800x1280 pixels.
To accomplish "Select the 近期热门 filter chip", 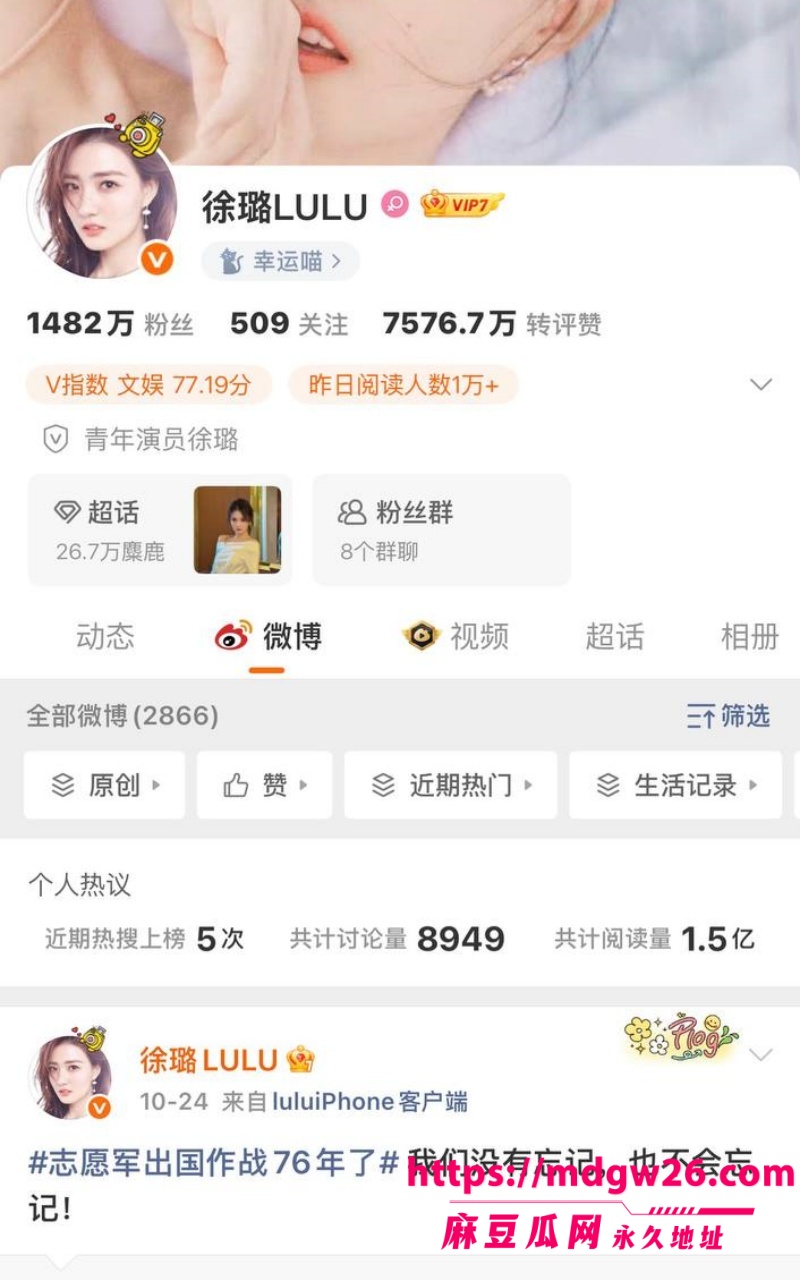I will pos(451,785).
